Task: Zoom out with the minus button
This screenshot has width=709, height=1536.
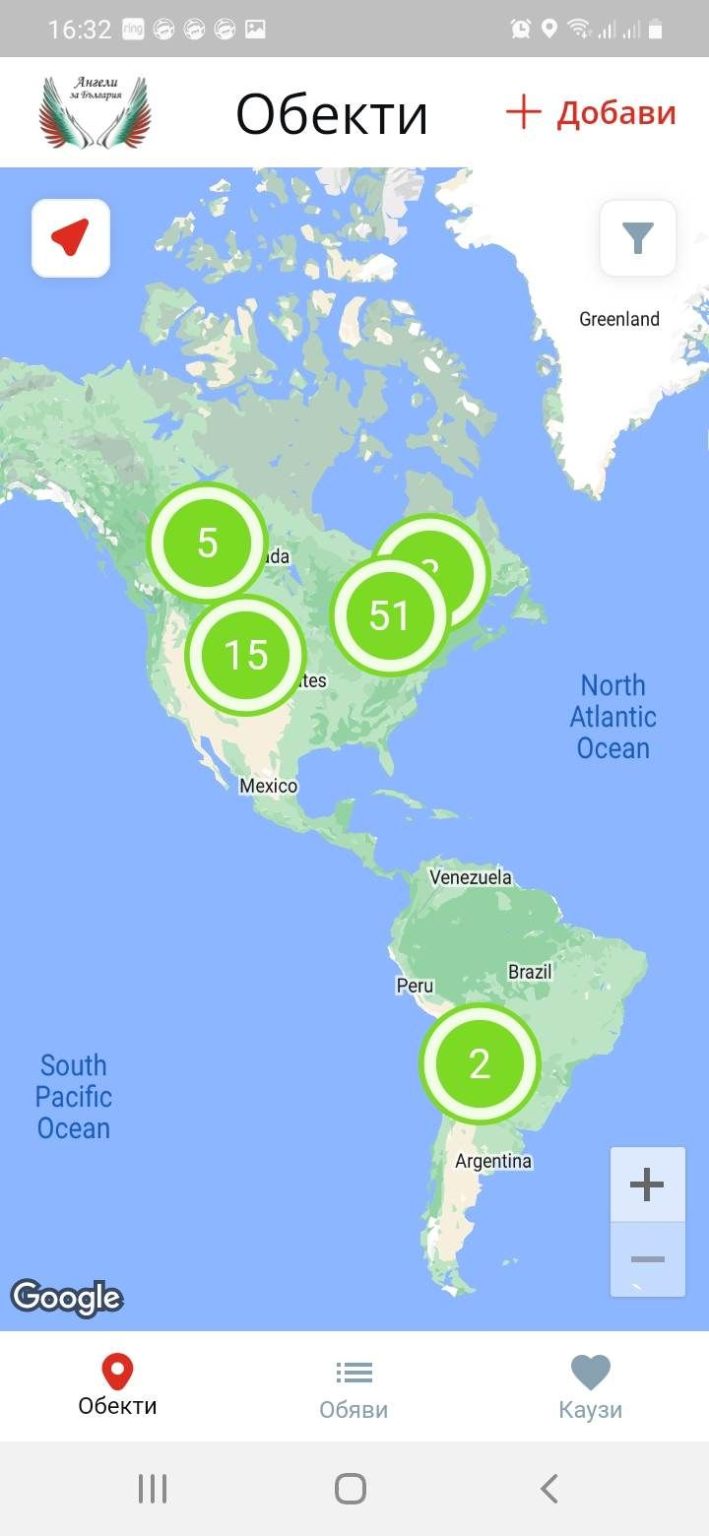Action: 647,1259
